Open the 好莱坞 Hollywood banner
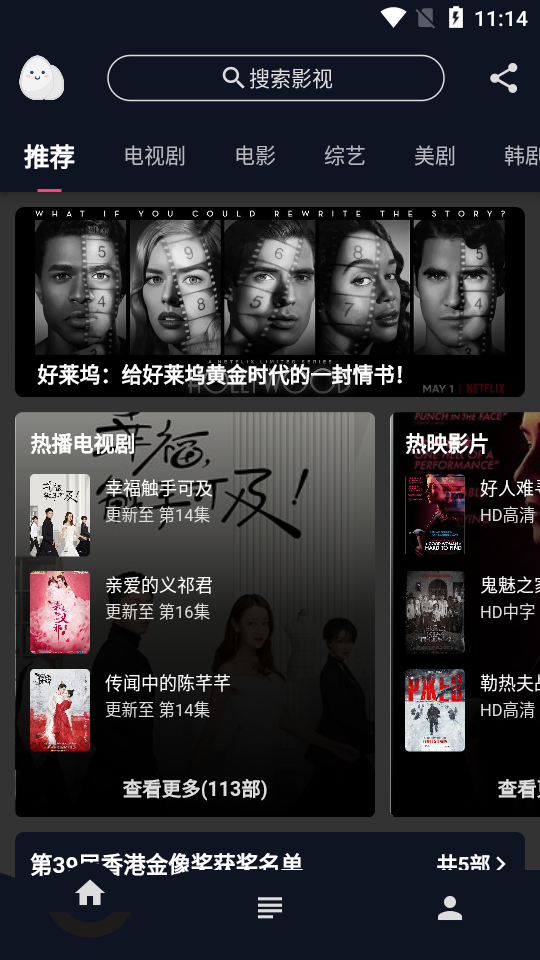This screenshot has width=540, height=960. (270, 302)
